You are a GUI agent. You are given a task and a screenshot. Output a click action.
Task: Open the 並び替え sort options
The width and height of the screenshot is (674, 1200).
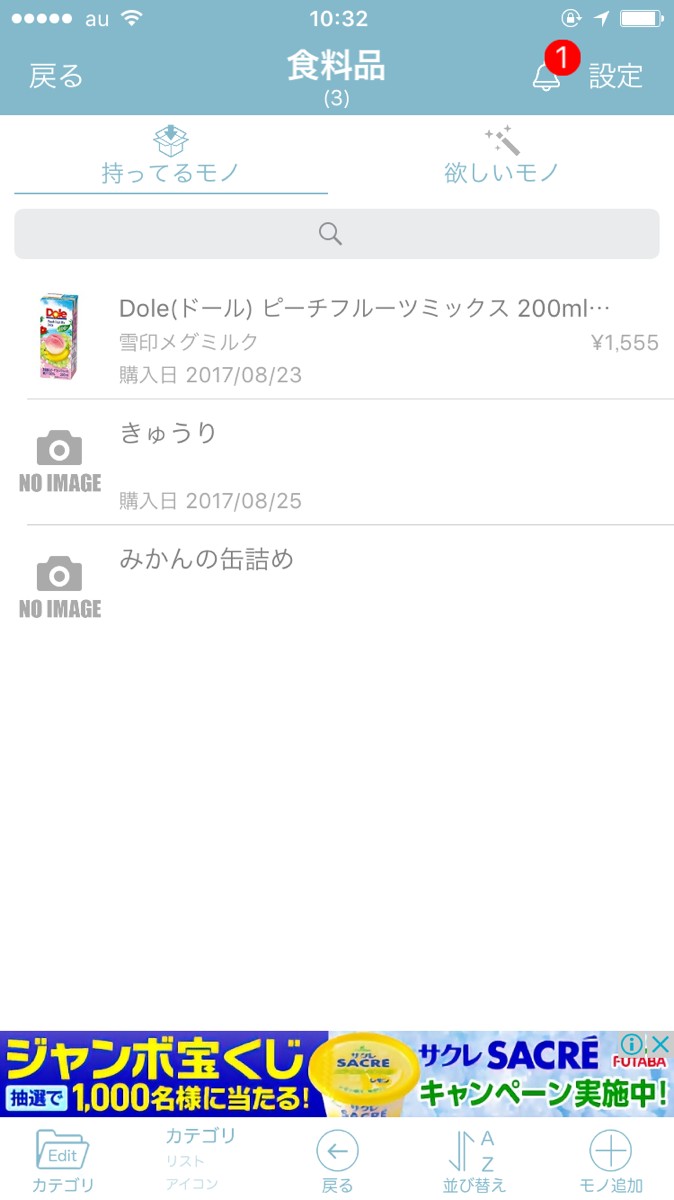[474, 1159]
